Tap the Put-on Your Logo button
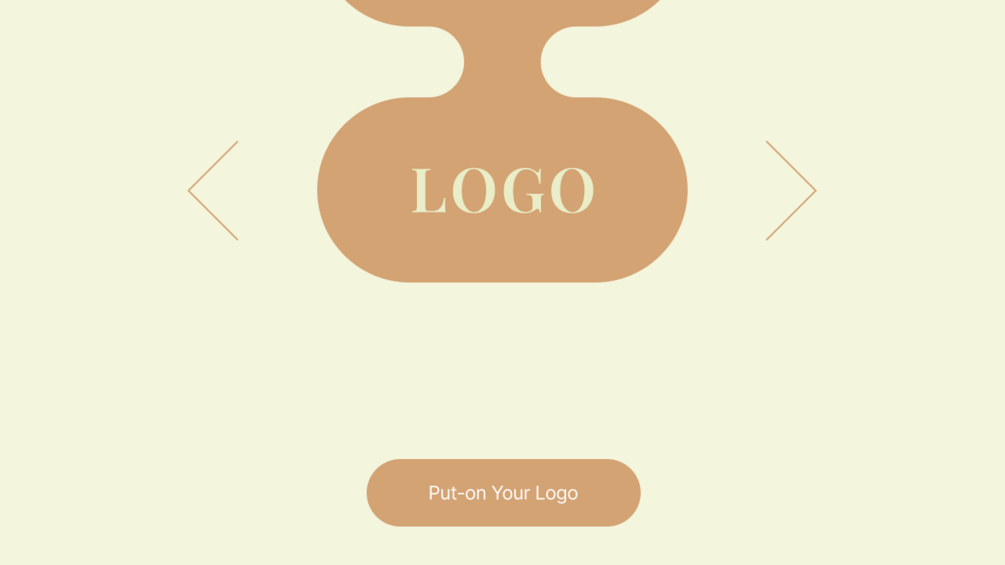Screen dimensions: 1005x565 point(503,493)
